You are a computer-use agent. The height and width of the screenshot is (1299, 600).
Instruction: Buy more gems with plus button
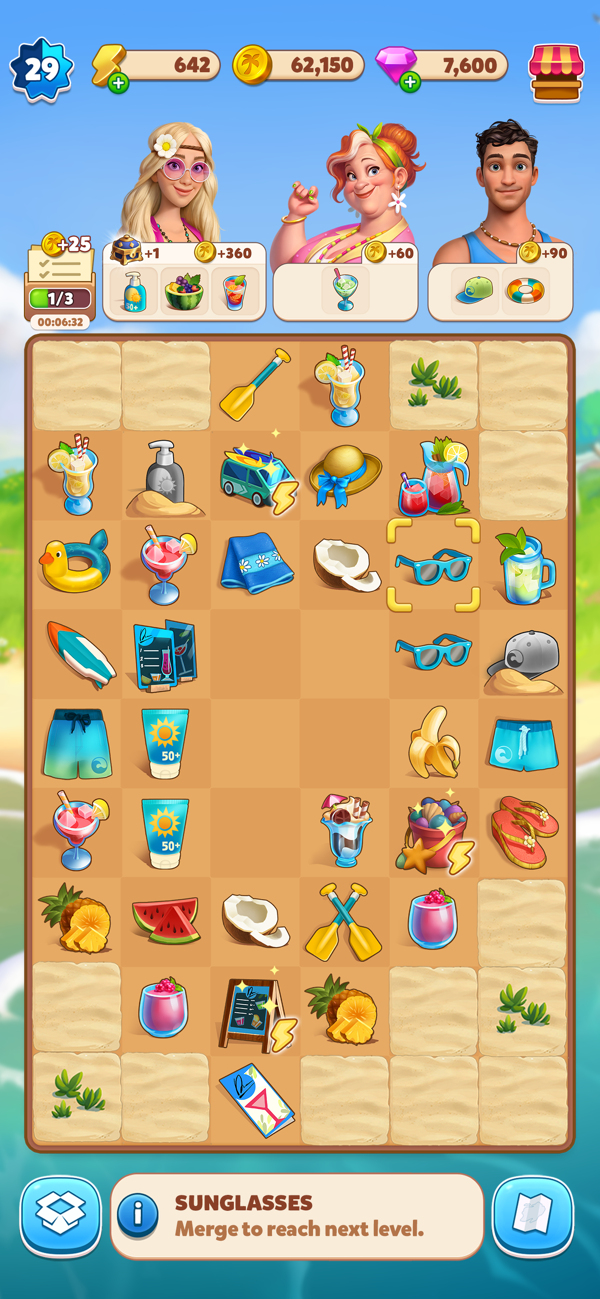coord(409,83)
